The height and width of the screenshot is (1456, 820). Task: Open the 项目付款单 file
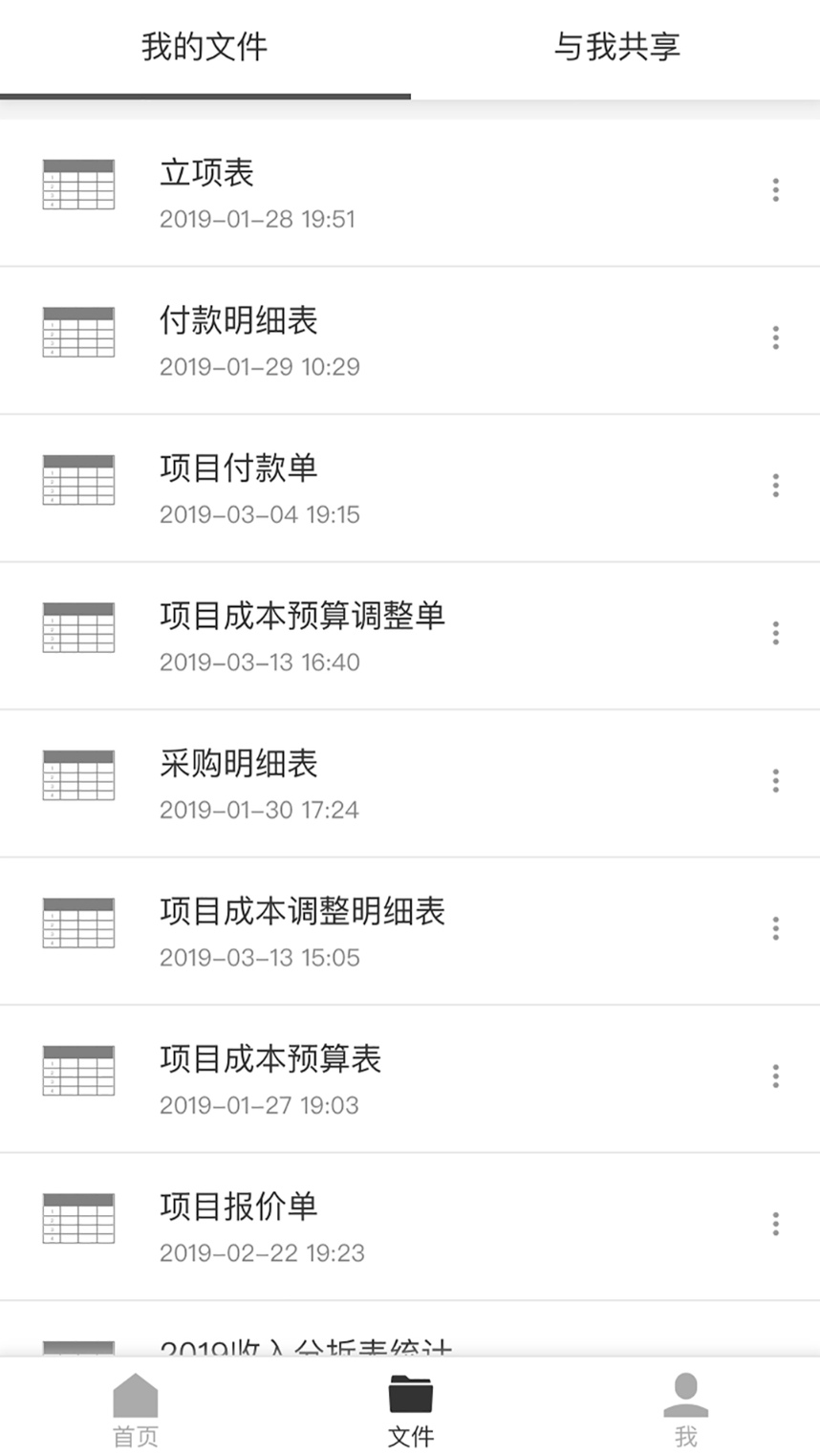coord(238,468)
